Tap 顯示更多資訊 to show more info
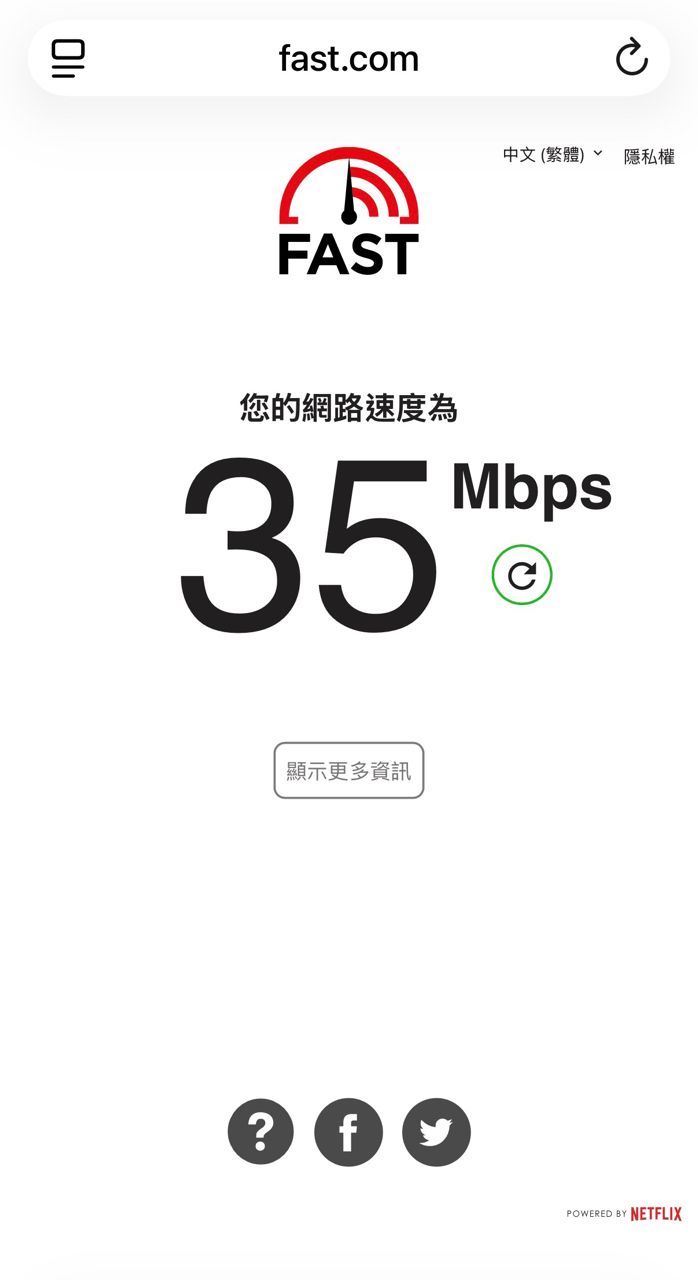 (349, 770)
